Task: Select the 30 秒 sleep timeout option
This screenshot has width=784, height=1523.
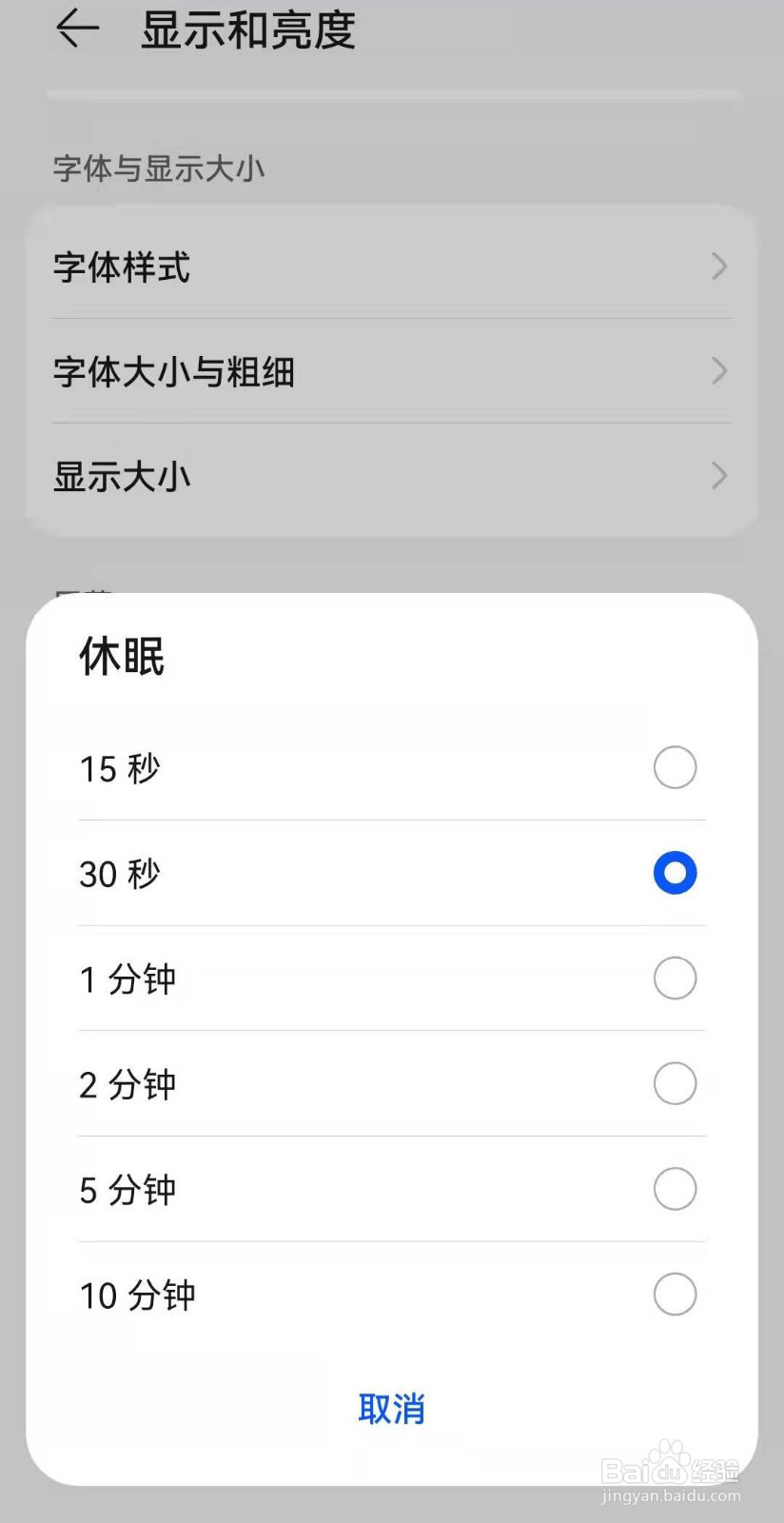Action: (675, 873)
